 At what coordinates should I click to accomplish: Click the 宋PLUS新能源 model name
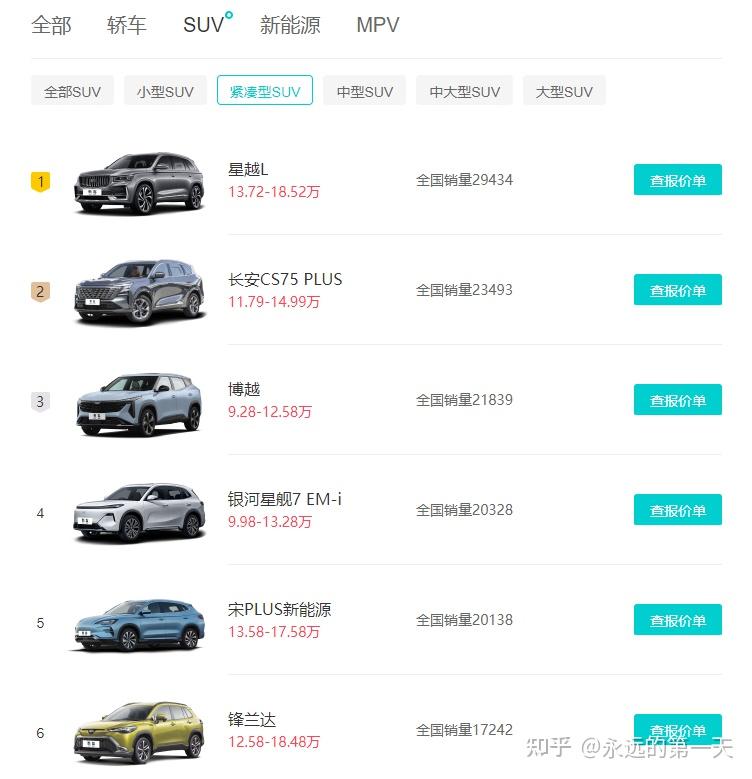tap(280, 609)
